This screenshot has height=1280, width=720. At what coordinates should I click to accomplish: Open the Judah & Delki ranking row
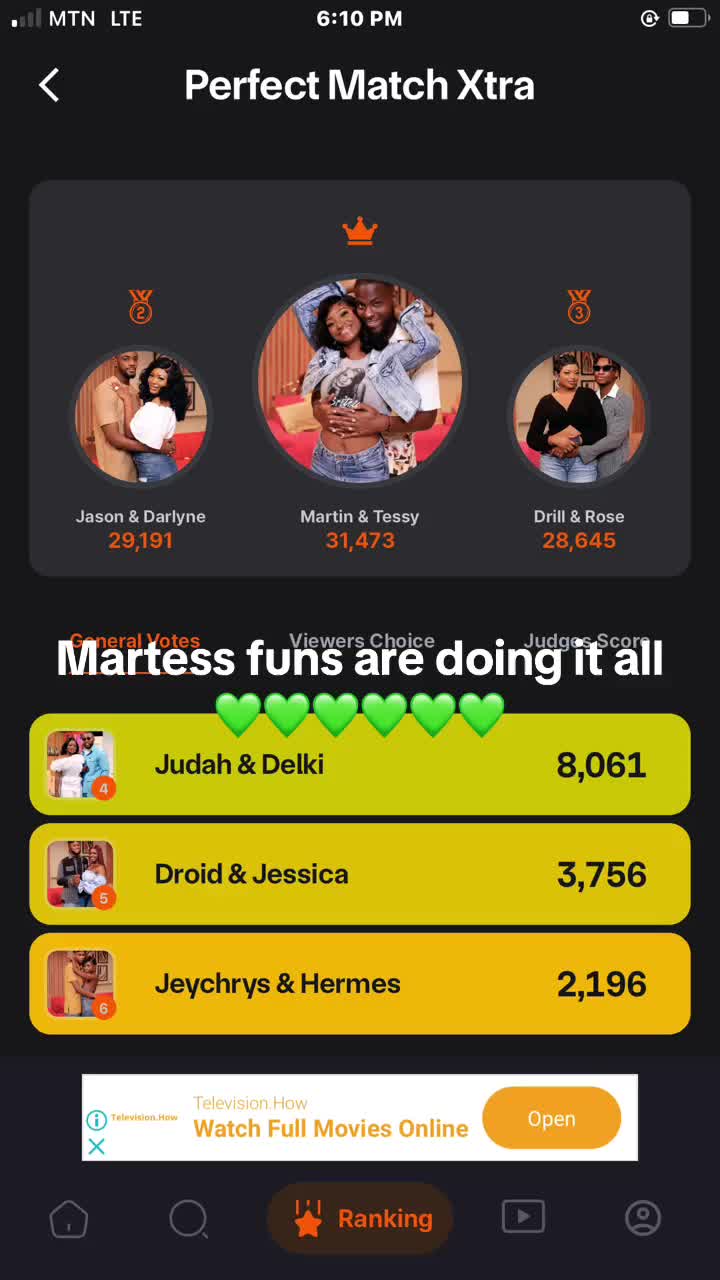coord(360,765)
